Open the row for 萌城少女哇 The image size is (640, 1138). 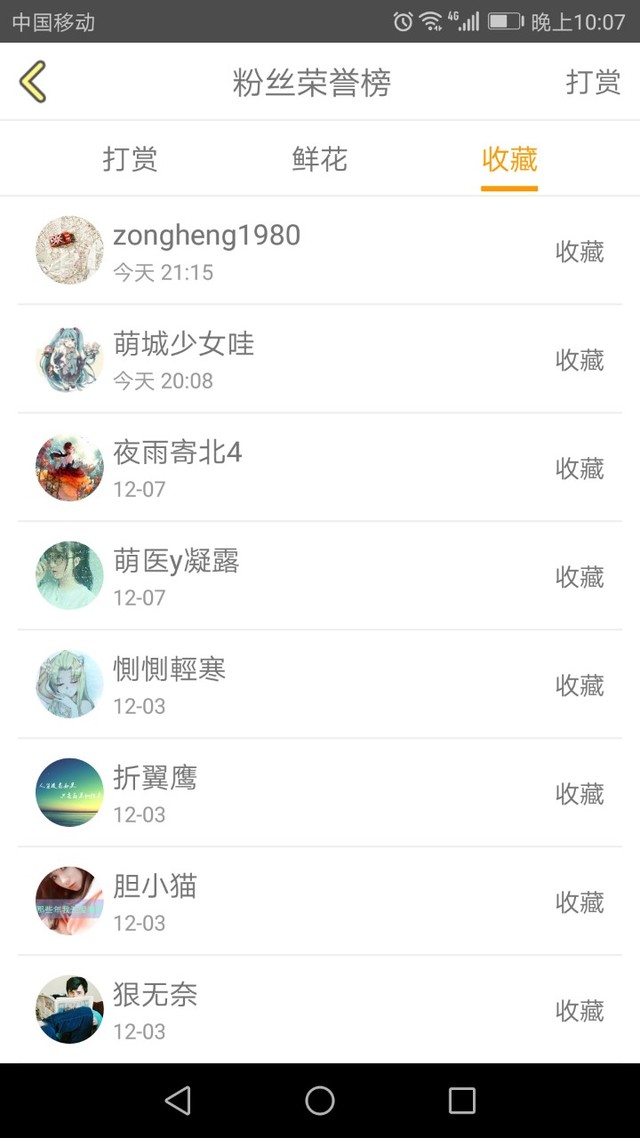pyautogui.click(x=320, y=359)
